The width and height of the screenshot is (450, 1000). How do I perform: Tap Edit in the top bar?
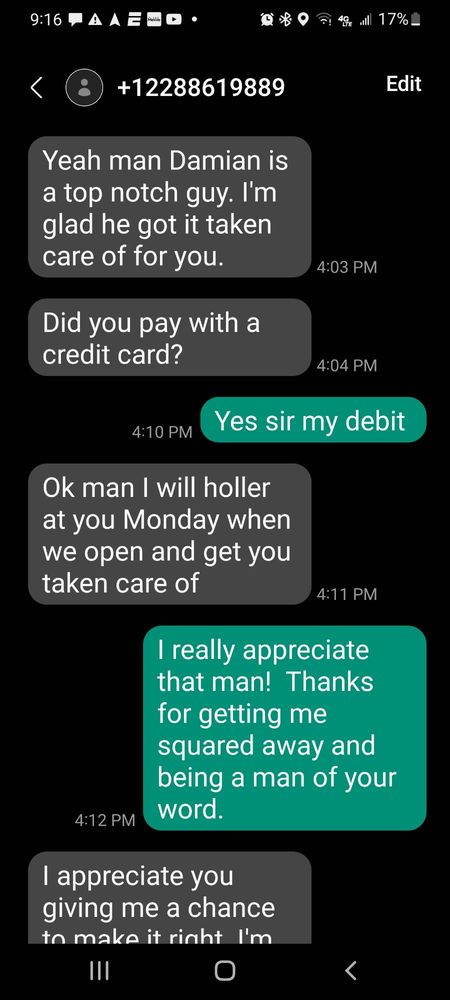403,84
